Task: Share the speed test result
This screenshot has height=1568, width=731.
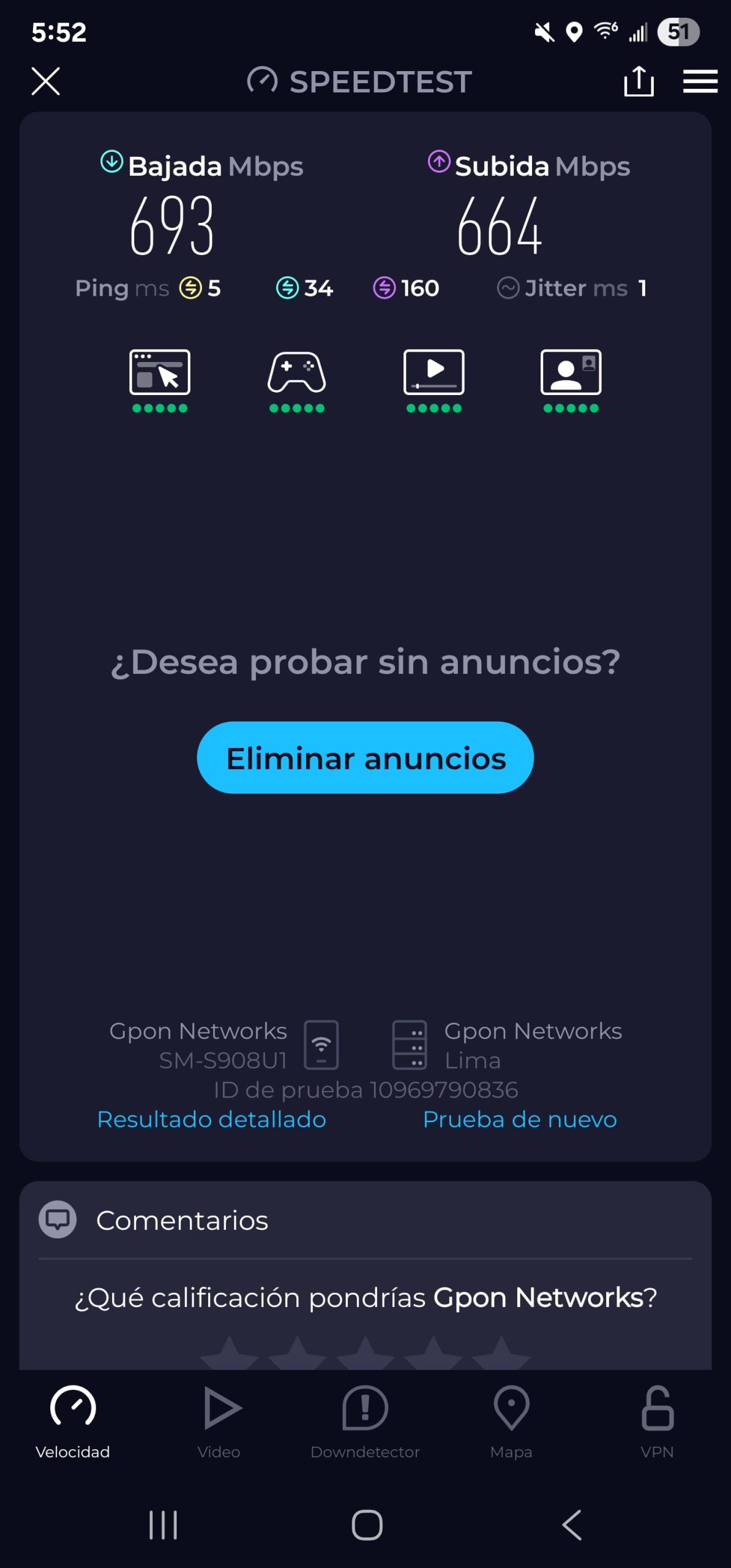Action: [x=639, y=81]
